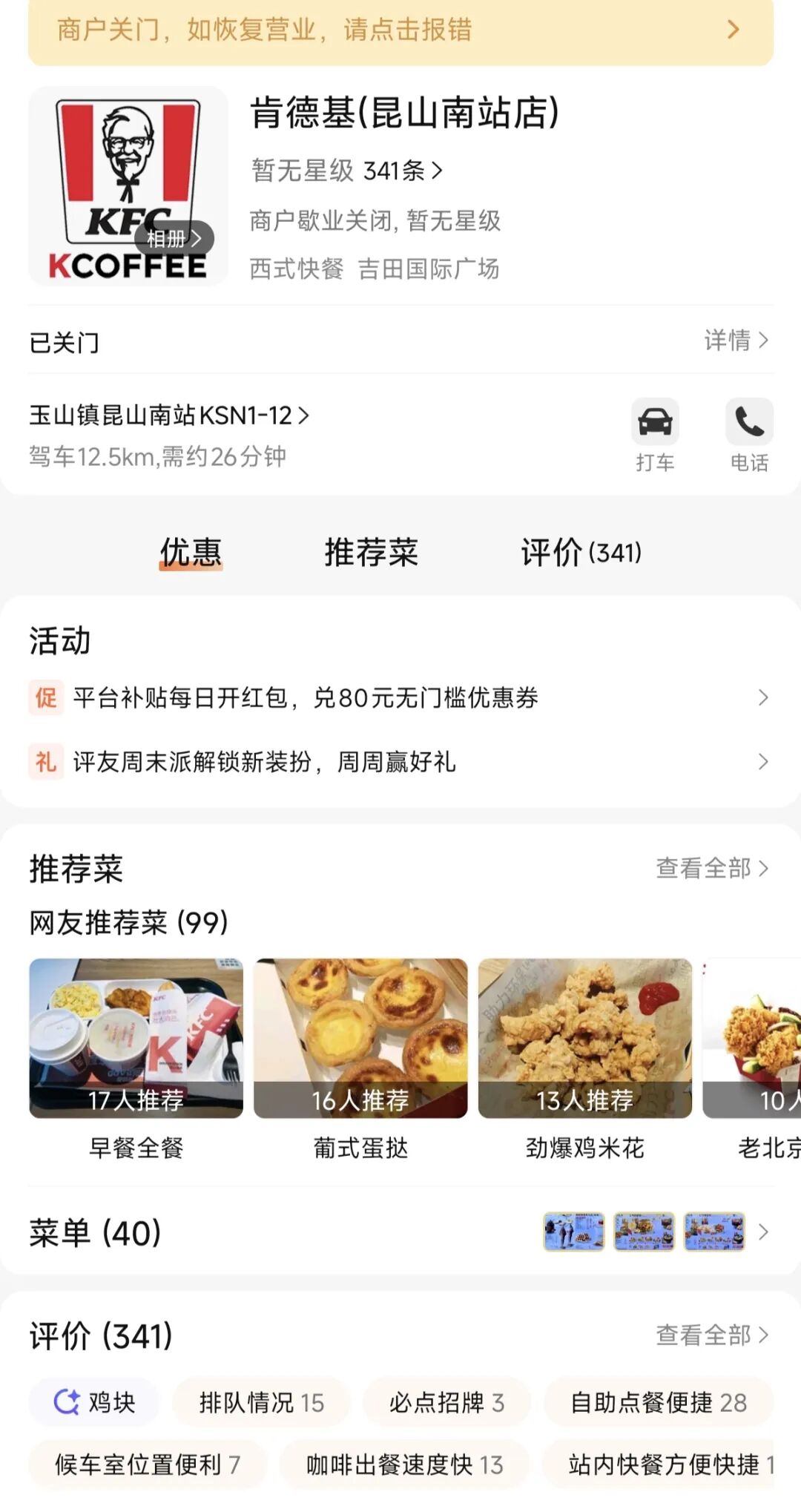
Task: Open the KFC photo album
Action: 174,238
